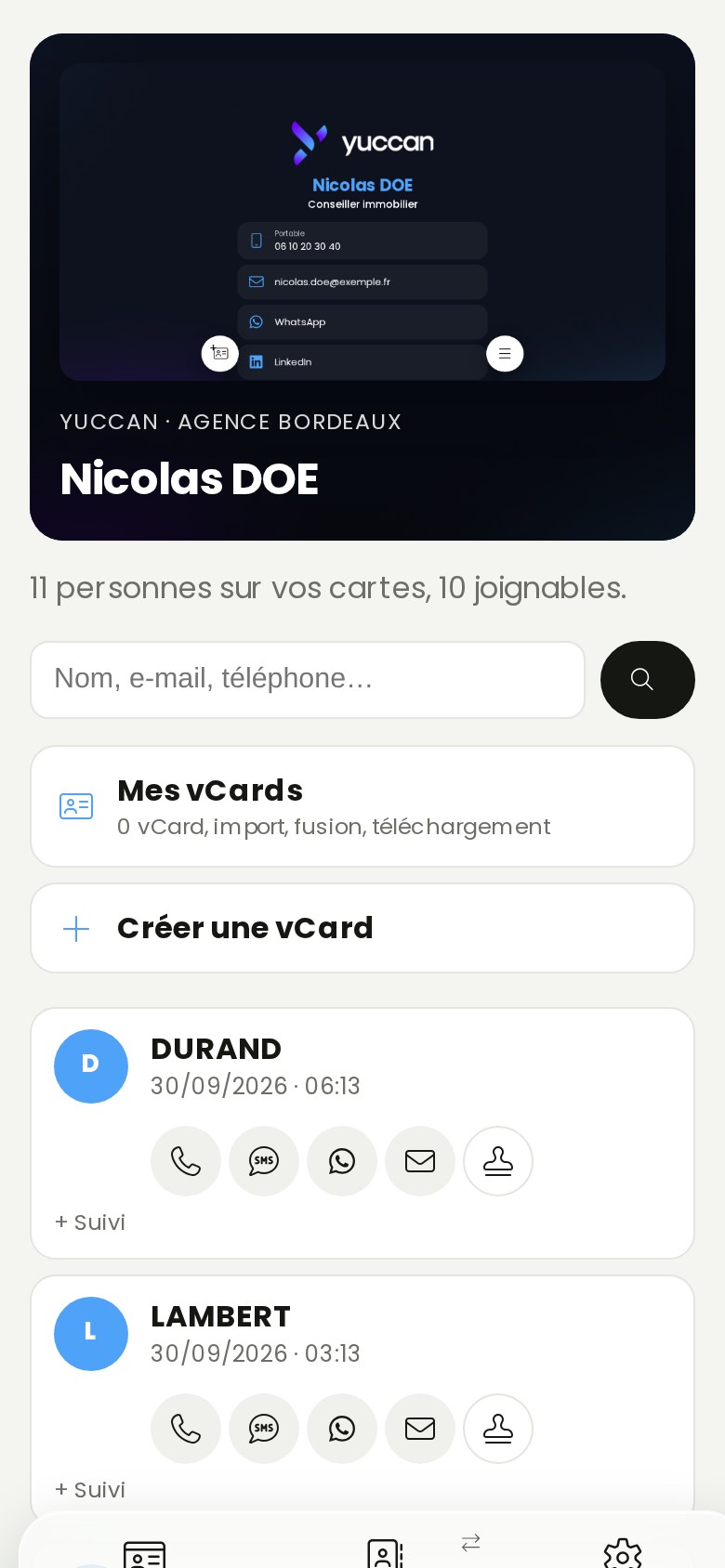
Task: Send an SMS to DURAND
Action: pos(264,1161)
